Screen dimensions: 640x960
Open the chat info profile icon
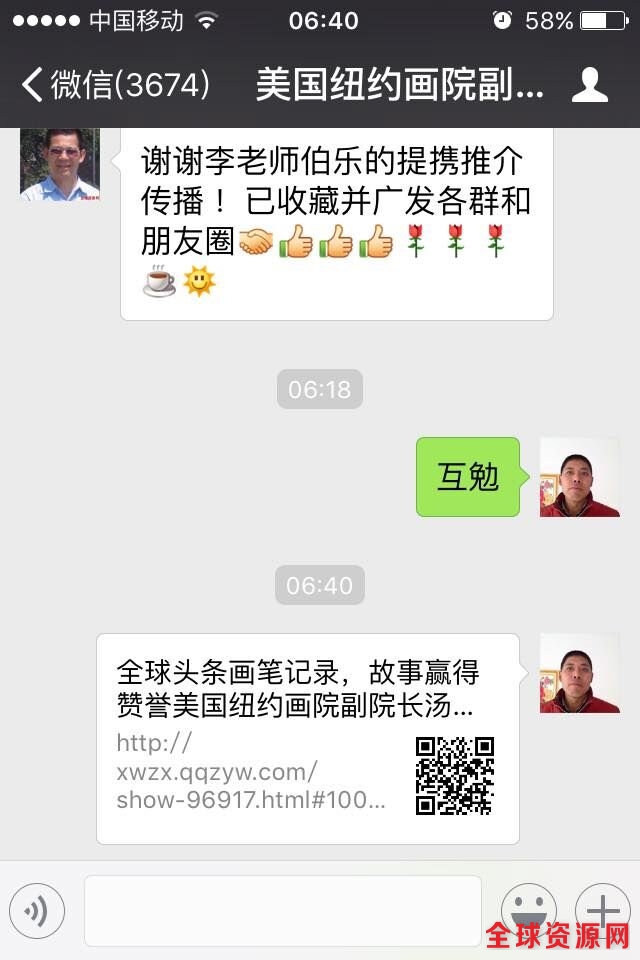[590, 85]
